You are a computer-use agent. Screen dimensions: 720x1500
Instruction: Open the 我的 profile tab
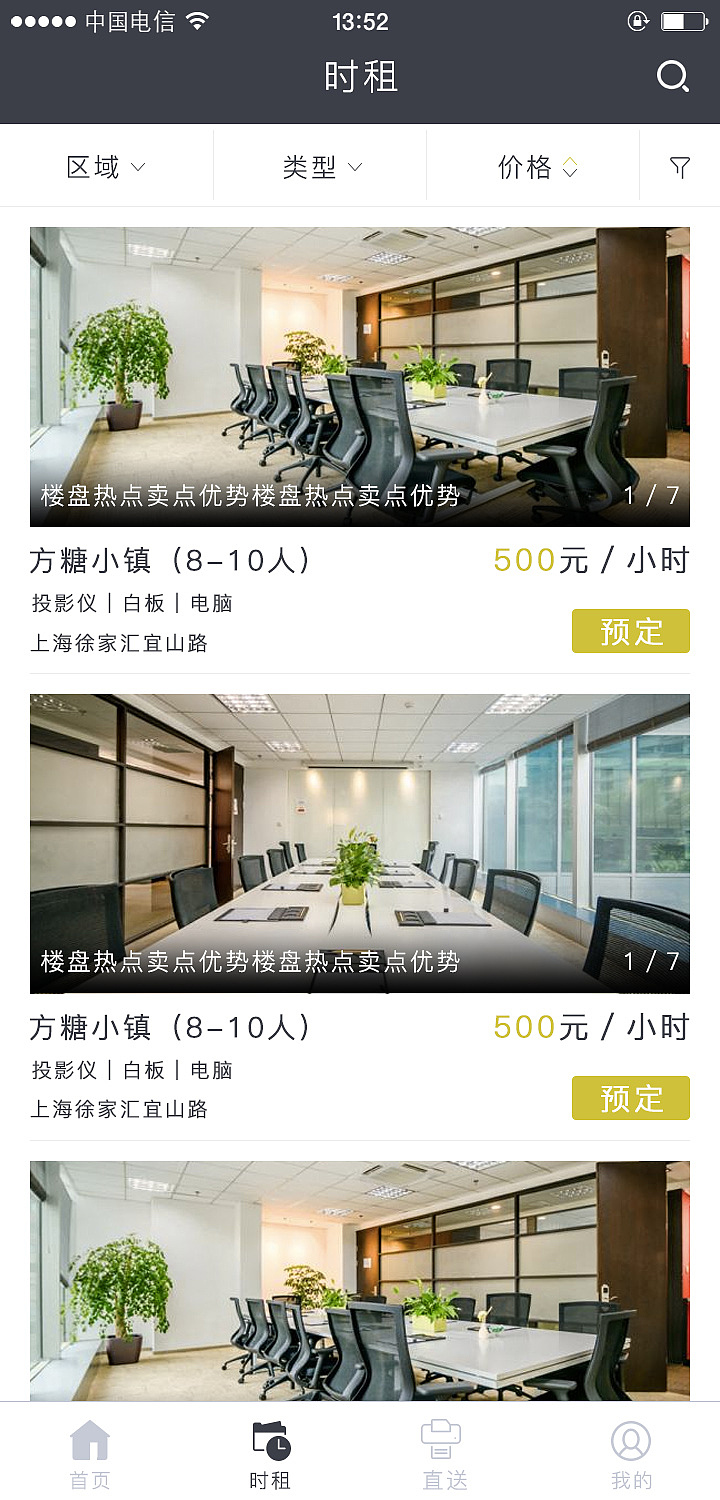pyautogui.click(x=631, y=1453)
